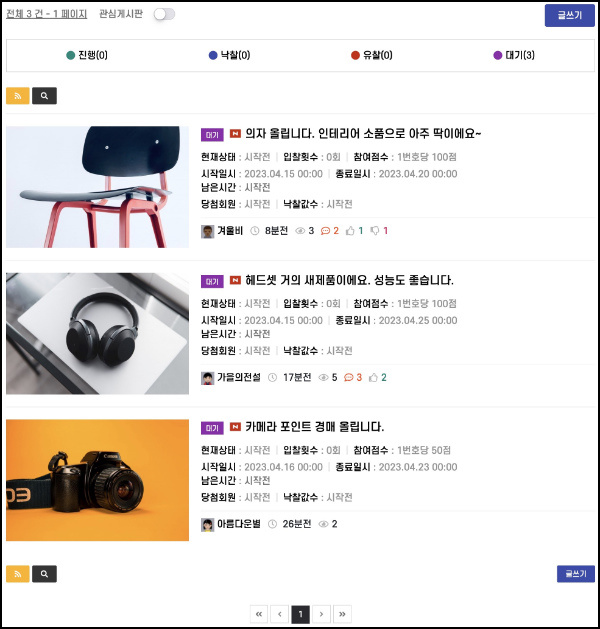Switch to the 낙찰(0) tab

229,56
